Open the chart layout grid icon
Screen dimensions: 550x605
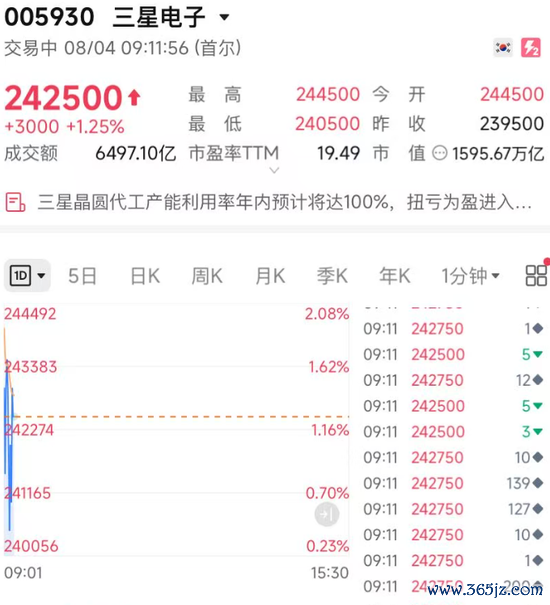pos(536,275)
